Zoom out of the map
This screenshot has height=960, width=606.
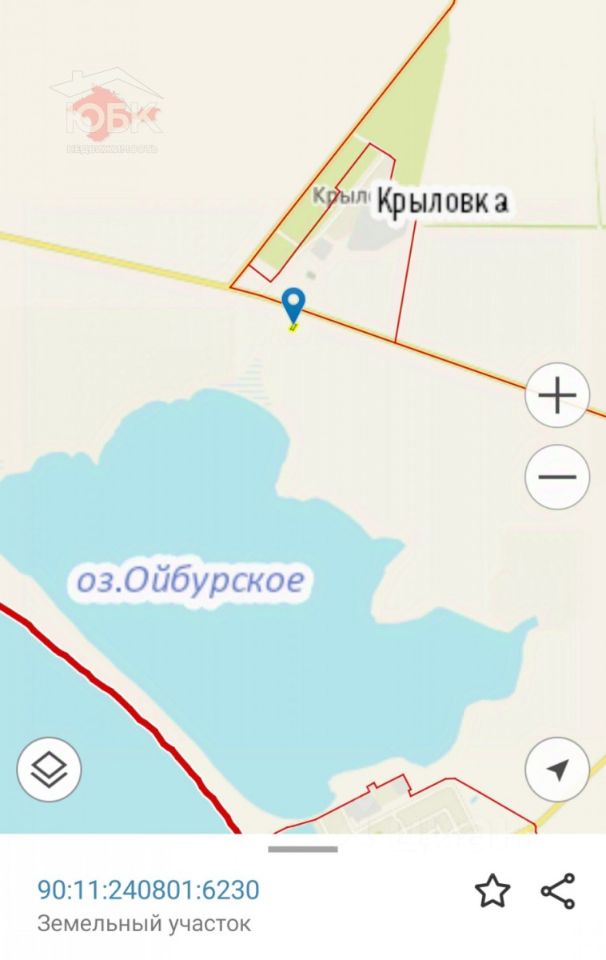coord(557,477)
